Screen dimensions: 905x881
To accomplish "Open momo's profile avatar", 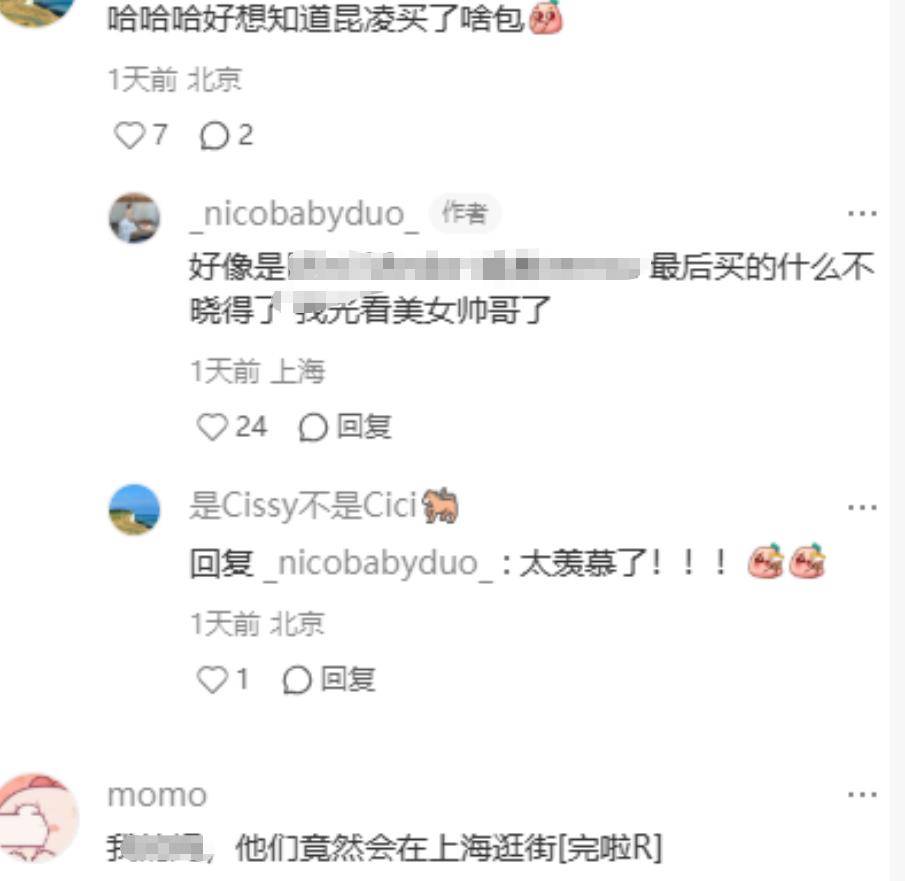I will (x=38, y=816).
